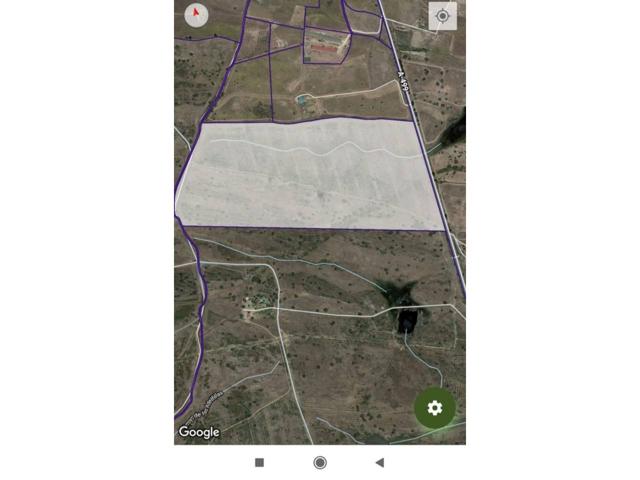This screenshot has height=480, width=640.
Task: Select the highlighted land parcel
Action: pyautogui.click(x=310, y=175)
